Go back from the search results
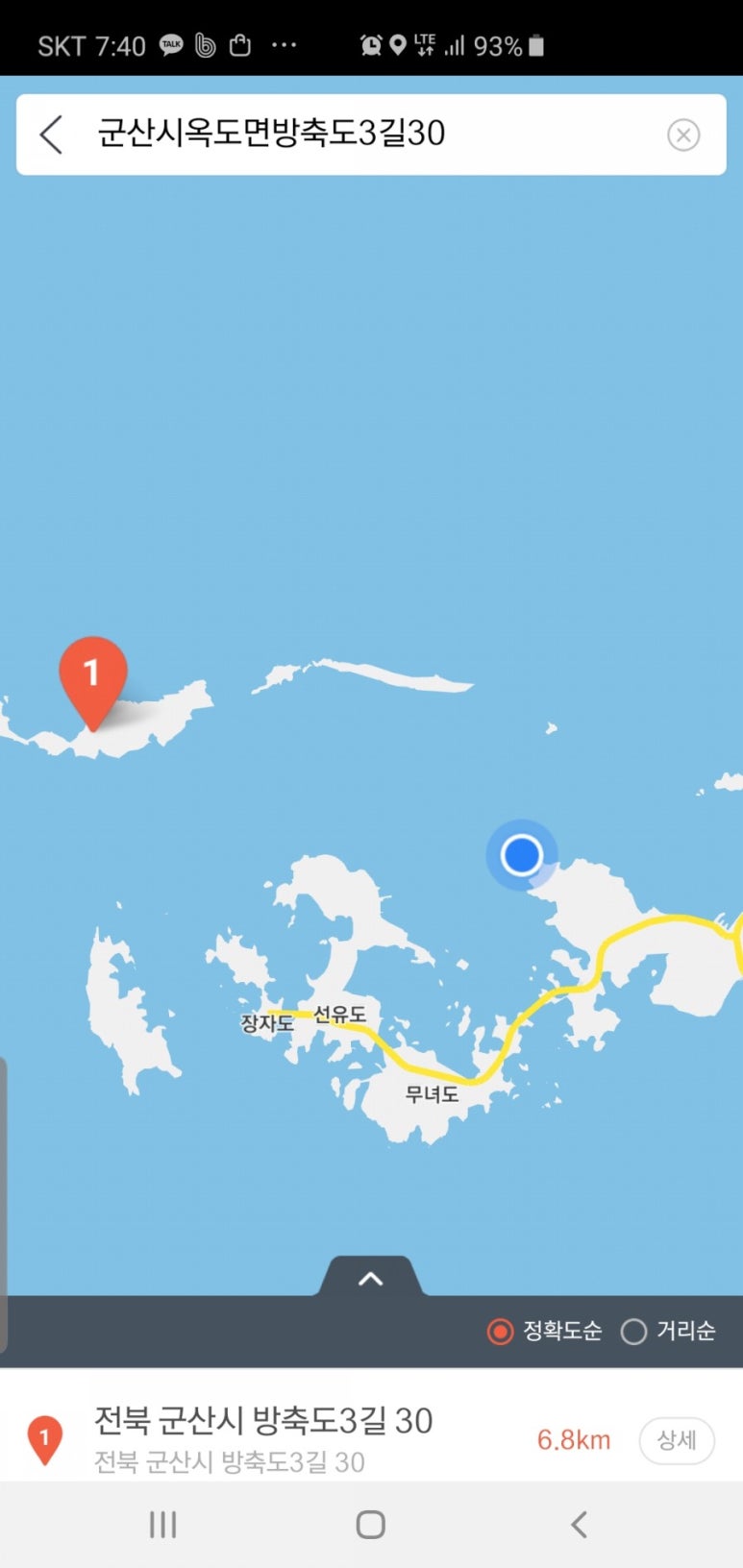Viewport: 743px width, 1568px height. point(52,135)
